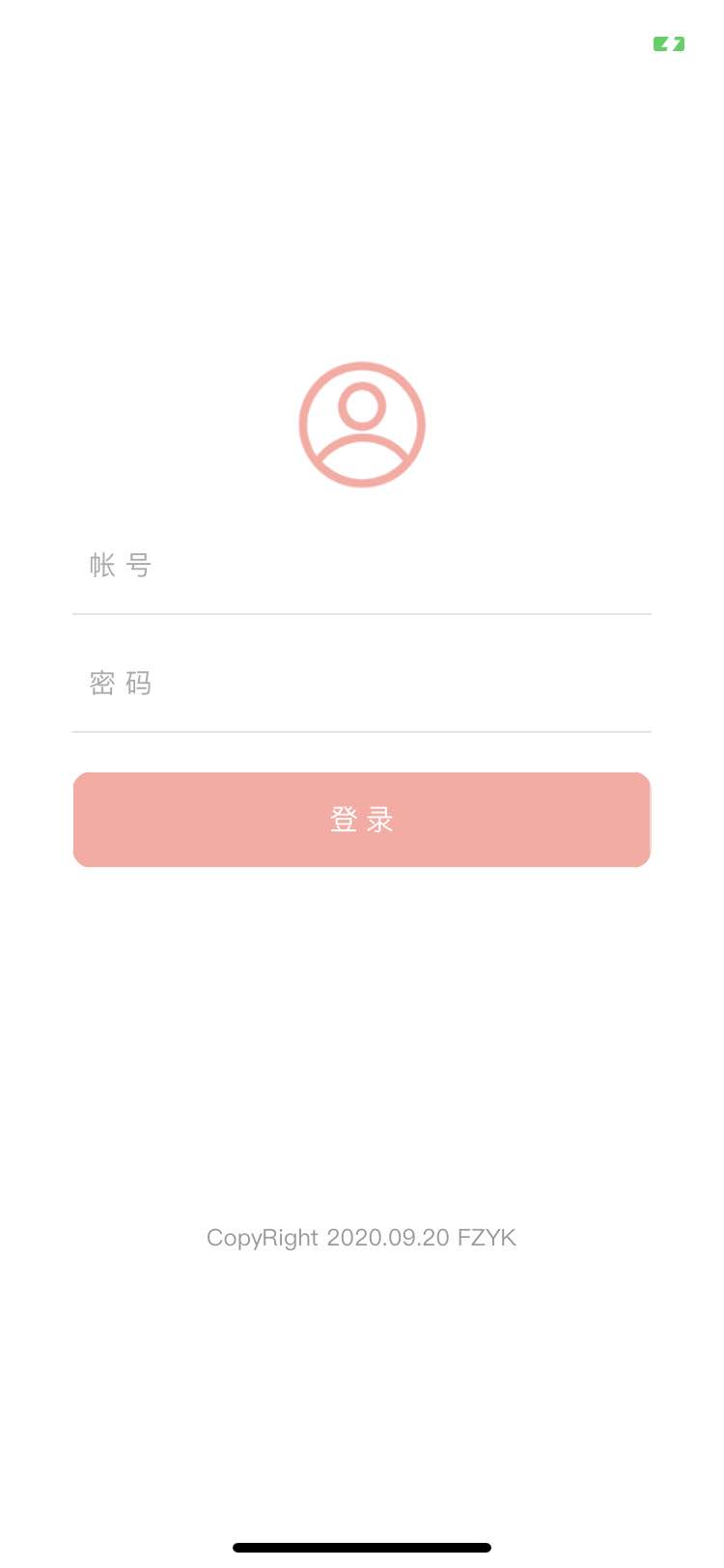Tap the green charging indicator at top right
The image size is (724, 1568).
tap(667, 43)
